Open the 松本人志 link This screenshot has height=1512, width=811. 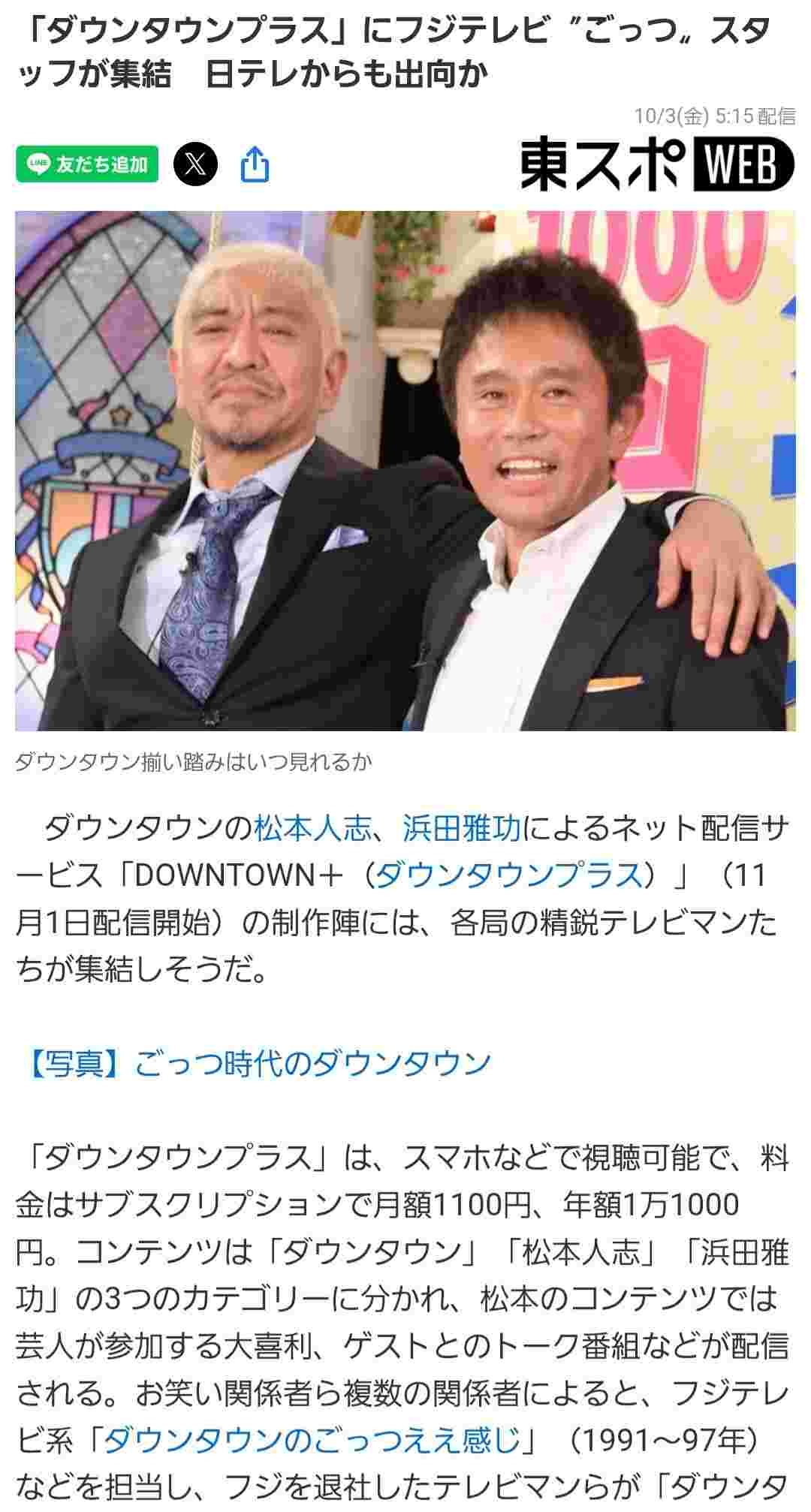[x=312, y=828]
